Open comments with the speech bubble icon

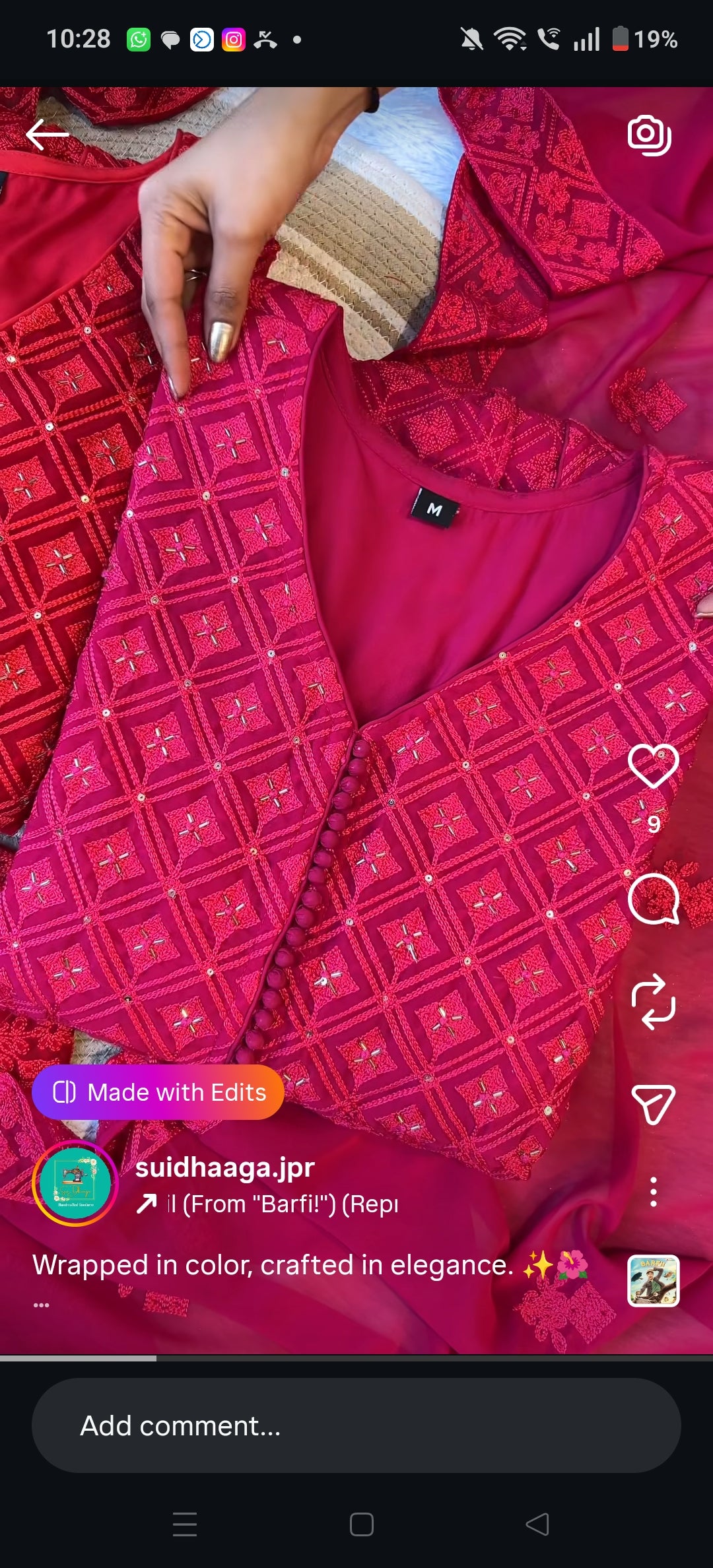click(x=653, y=899)
